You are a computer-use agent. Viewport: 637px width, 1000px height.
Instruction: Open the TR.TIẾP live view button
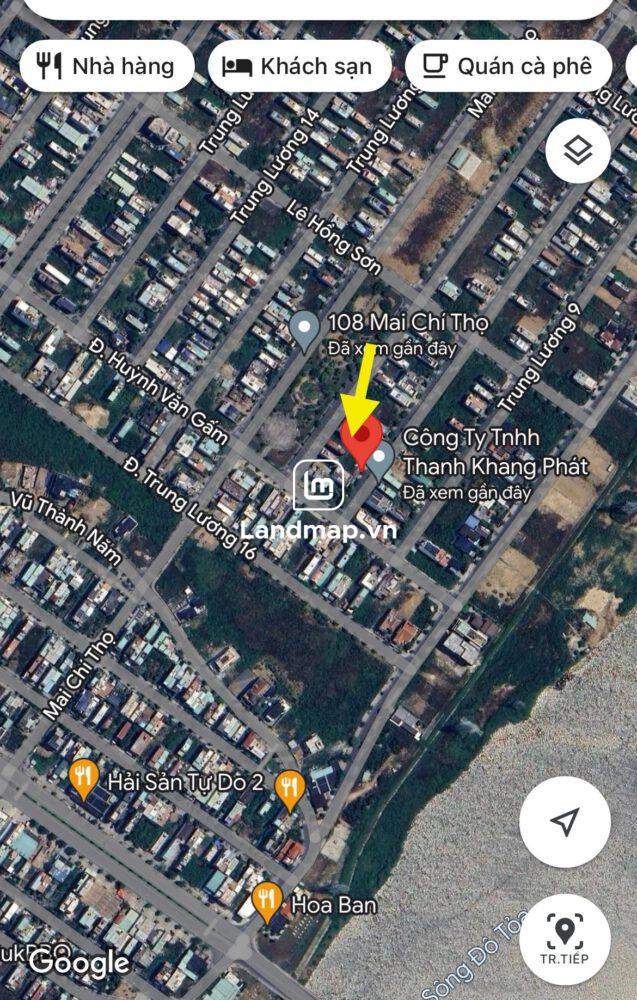(x=565, y=940)
